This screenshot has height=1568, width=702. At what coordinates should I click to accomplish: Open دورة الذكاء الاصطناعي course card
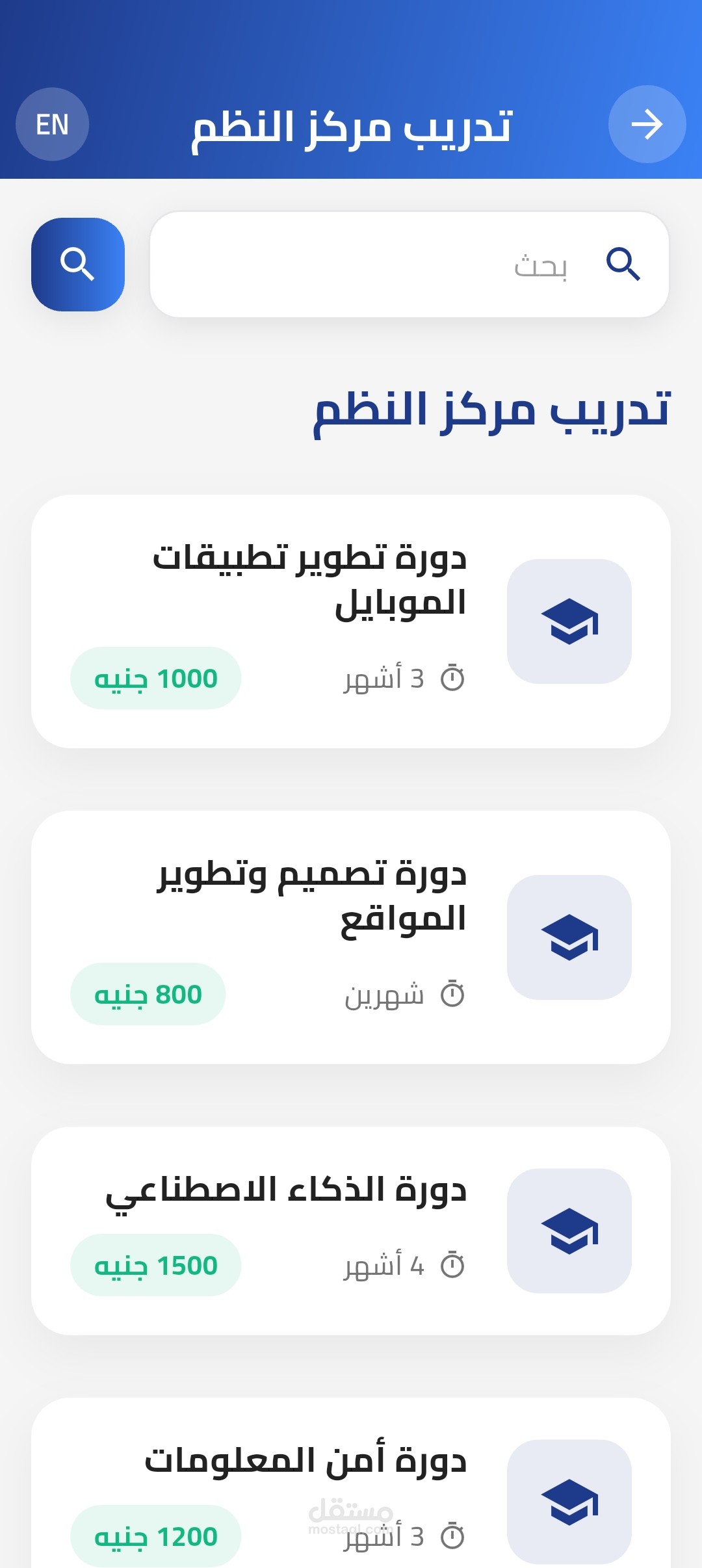[x=351, y=1231]
